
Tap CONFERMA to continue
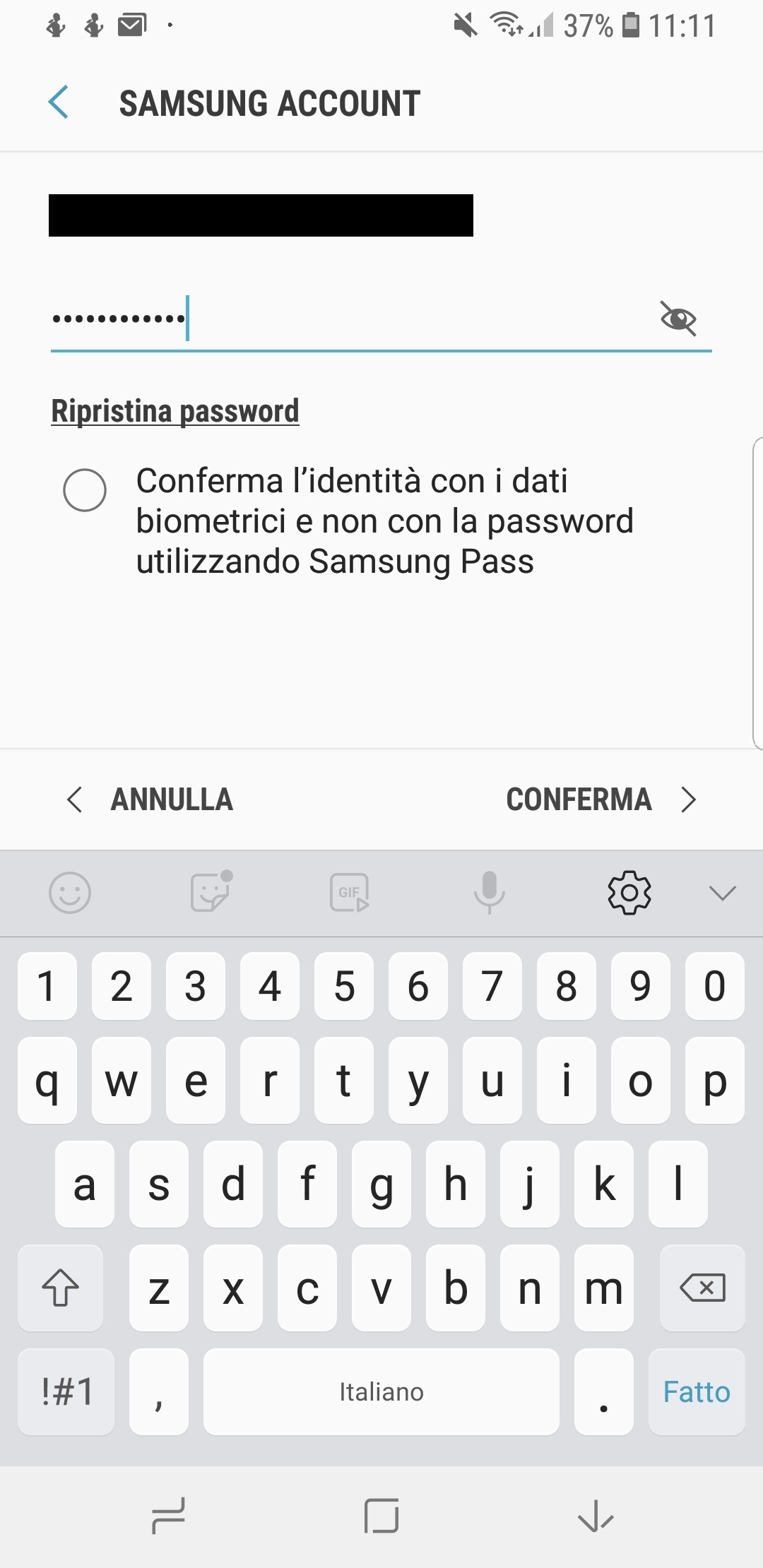[x=601, y=800]
